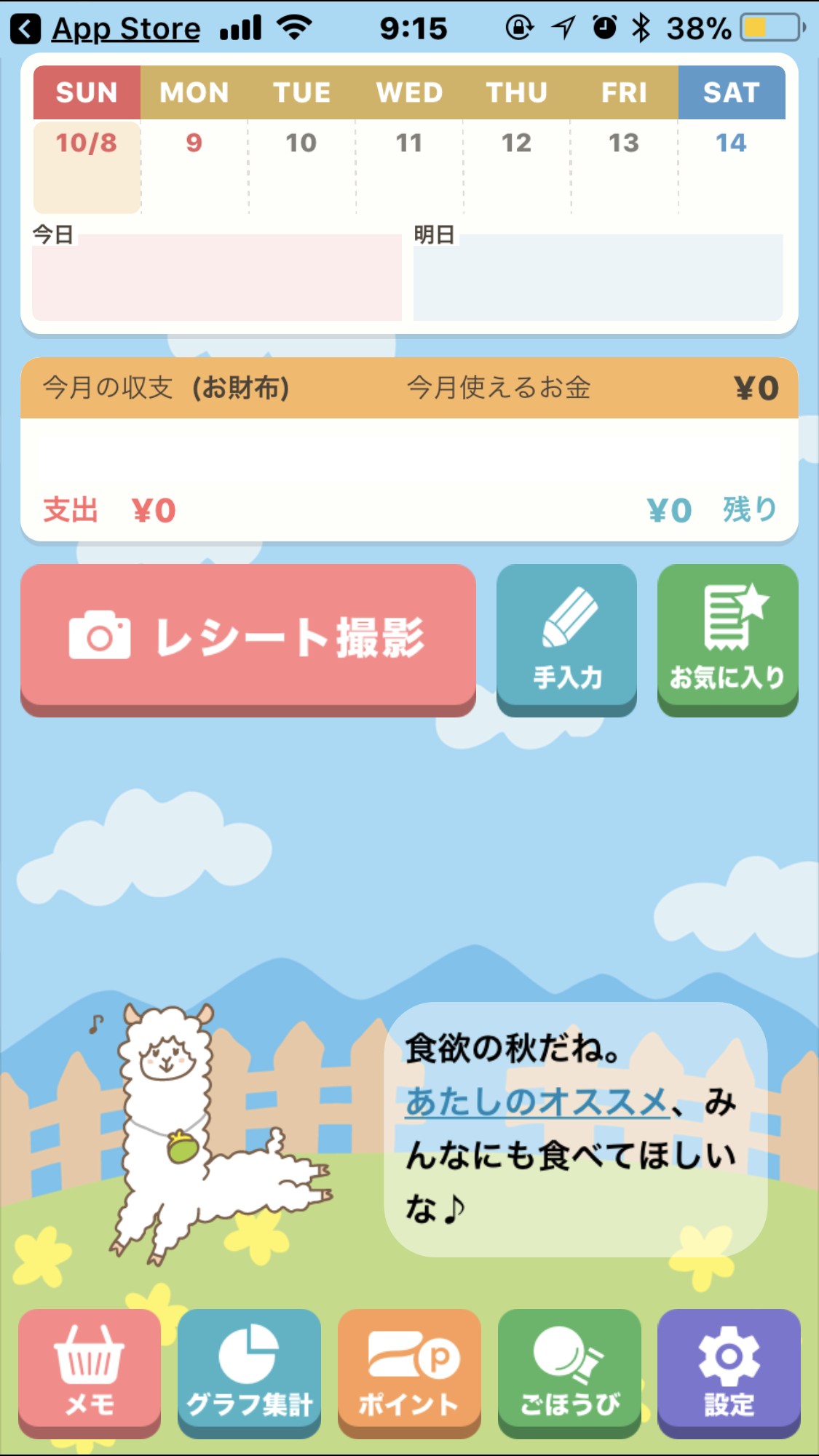Tap the レシート撮影 receipt camera button
The image size is (819, 1456).
(x=248, y=637)
